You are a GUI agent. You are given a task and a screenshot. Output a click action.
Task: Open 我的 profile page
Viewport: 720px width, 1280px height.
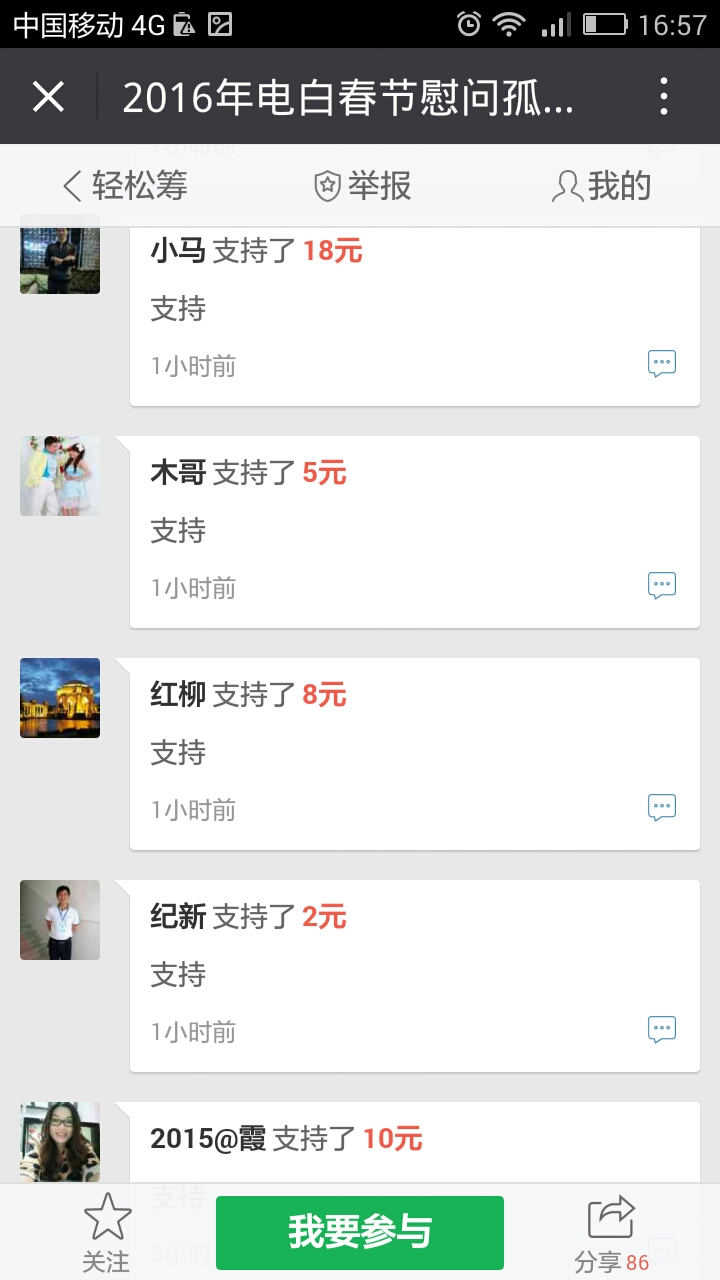601,186
